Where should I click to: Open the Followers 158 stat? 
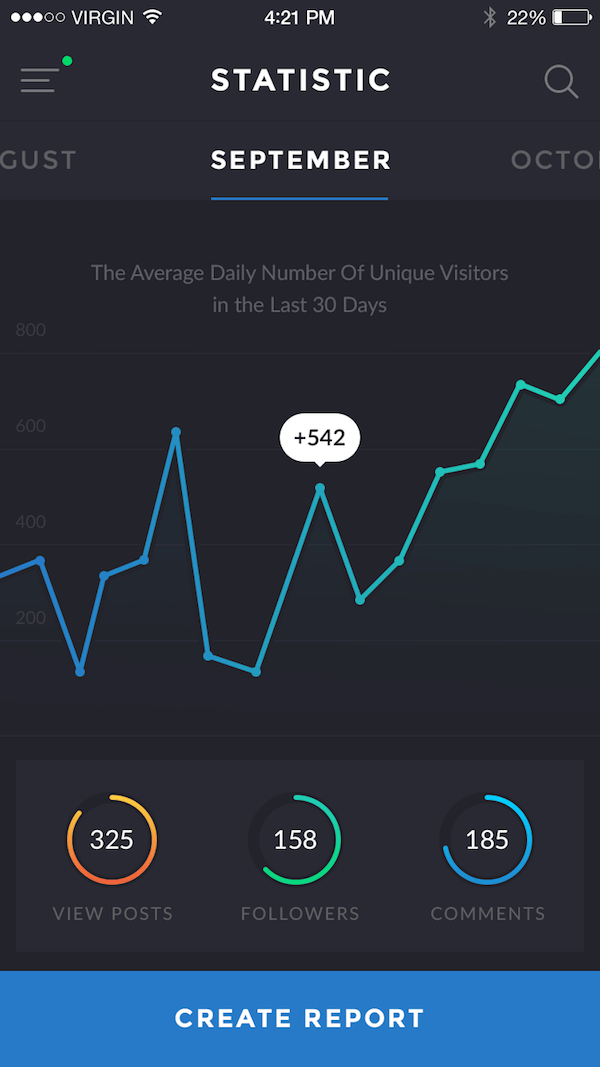point(299,855)
